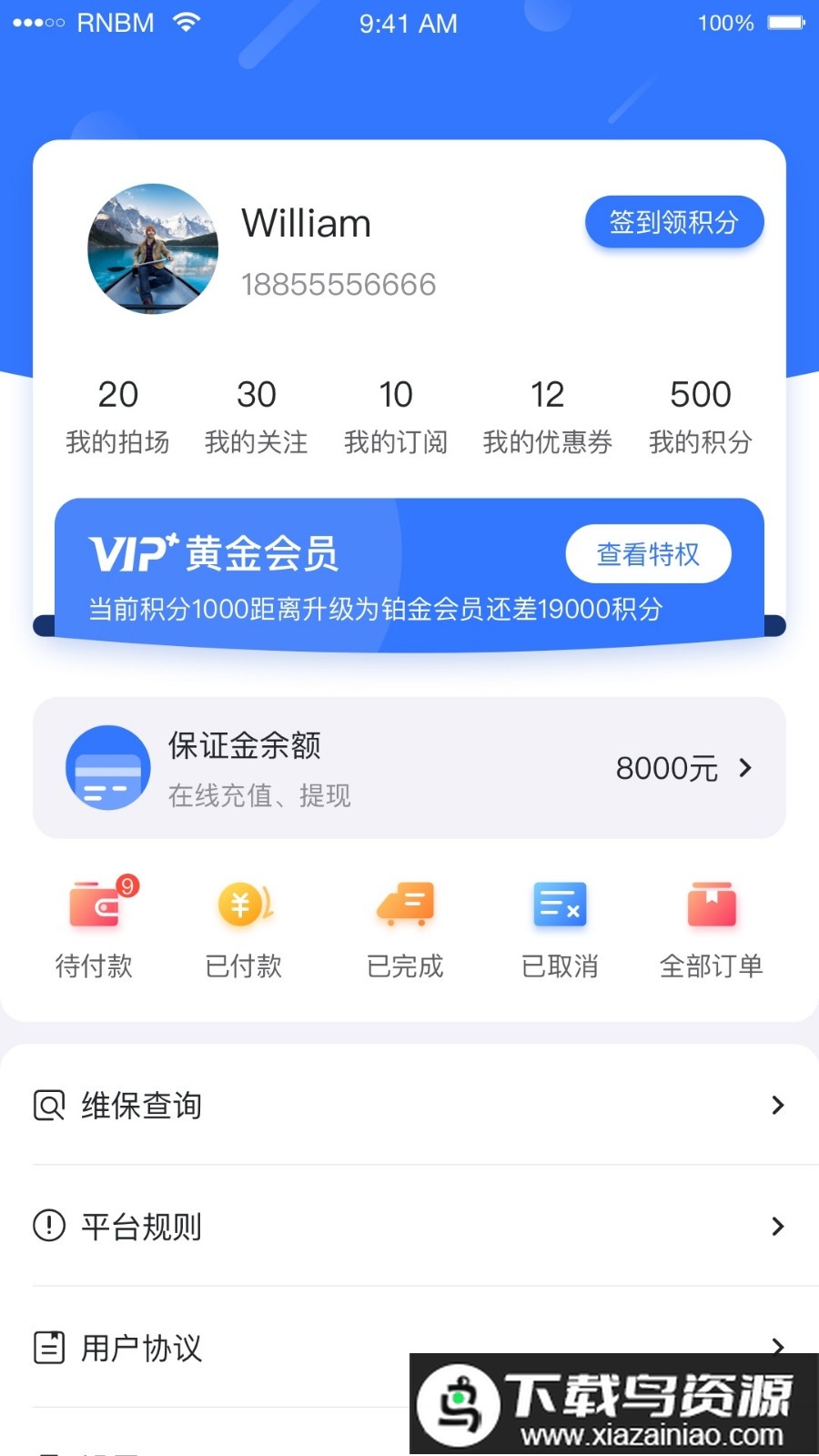Click 签到领积分 sign-in button
This screenshot has height=1456, width=819.
(x=674, y=221)
